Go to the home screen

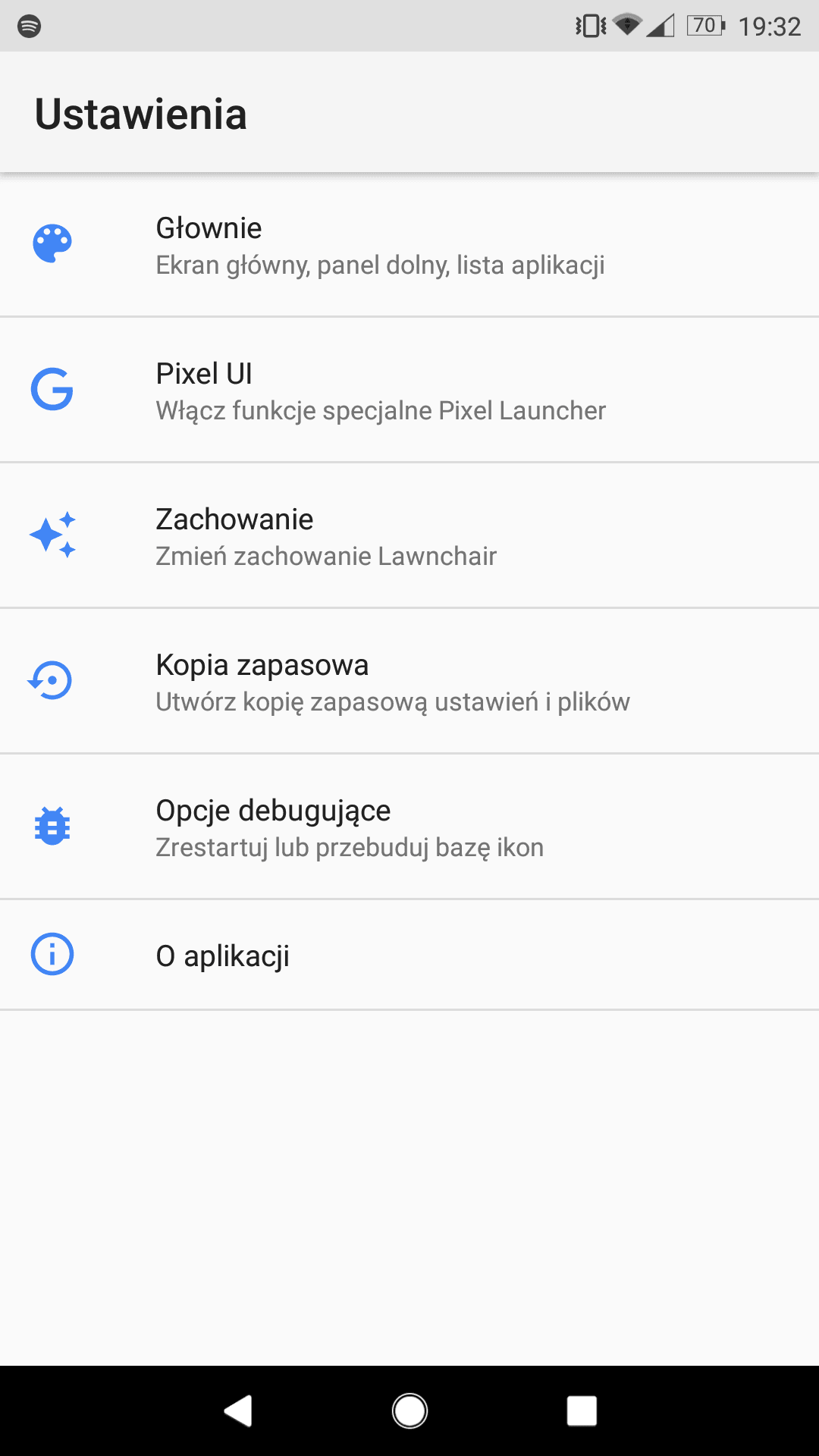click(x=409, y=1411)
